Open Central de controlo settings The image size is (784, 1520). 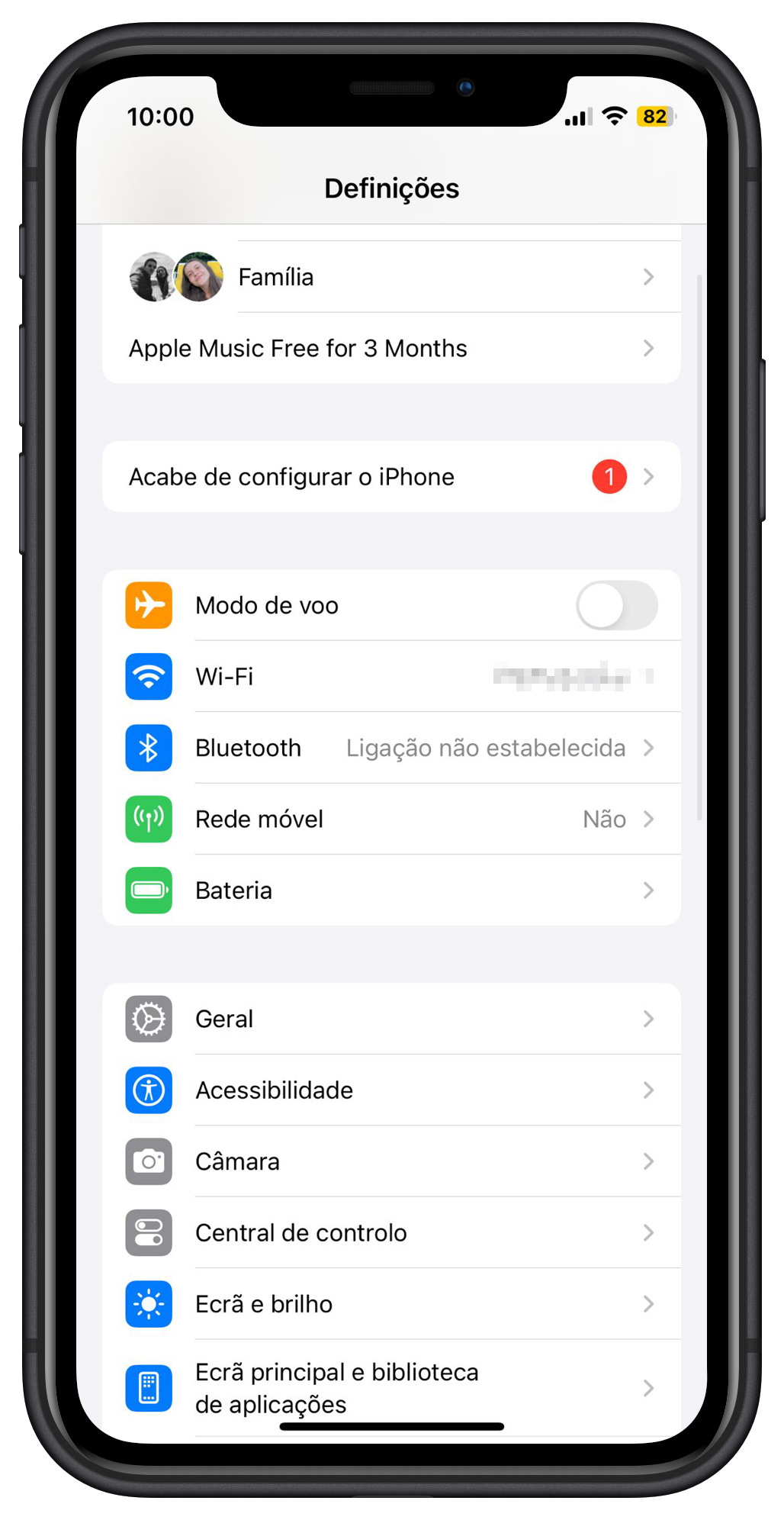[390, 1233]
